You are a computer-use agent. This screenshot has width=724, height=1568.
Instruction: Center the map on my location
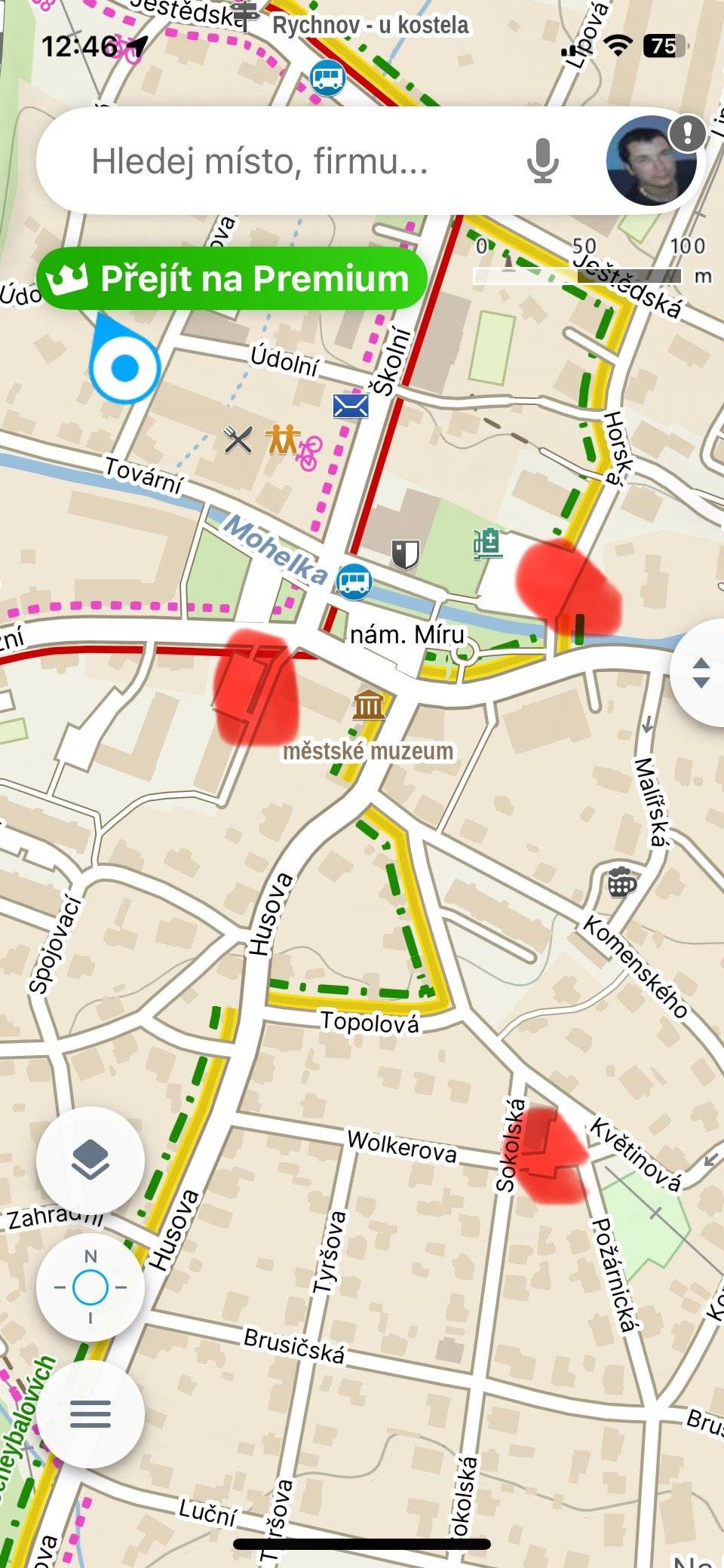point(90,1287)
